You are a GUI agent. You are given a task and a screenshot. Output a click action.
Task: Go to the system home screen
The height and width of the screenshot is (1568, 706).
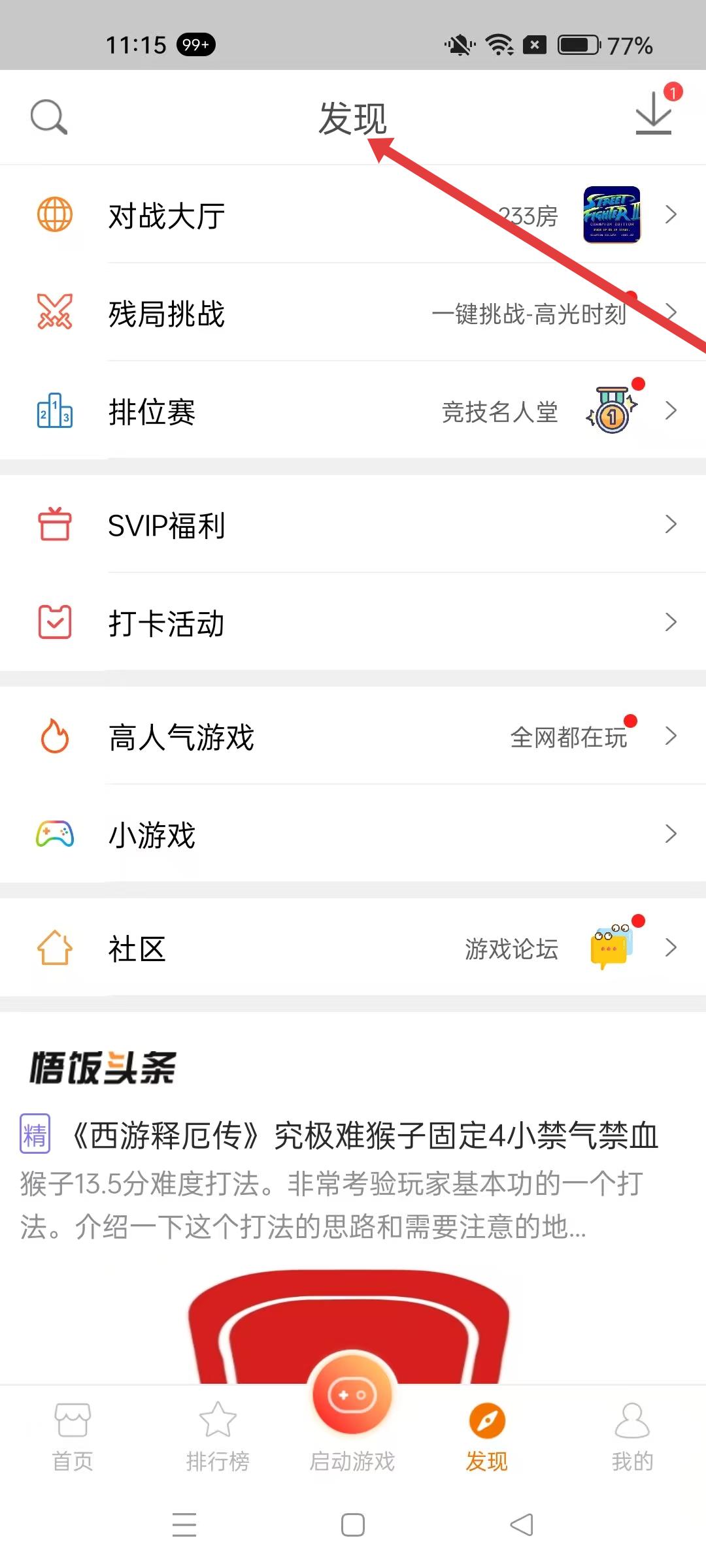coord(353,1525)
